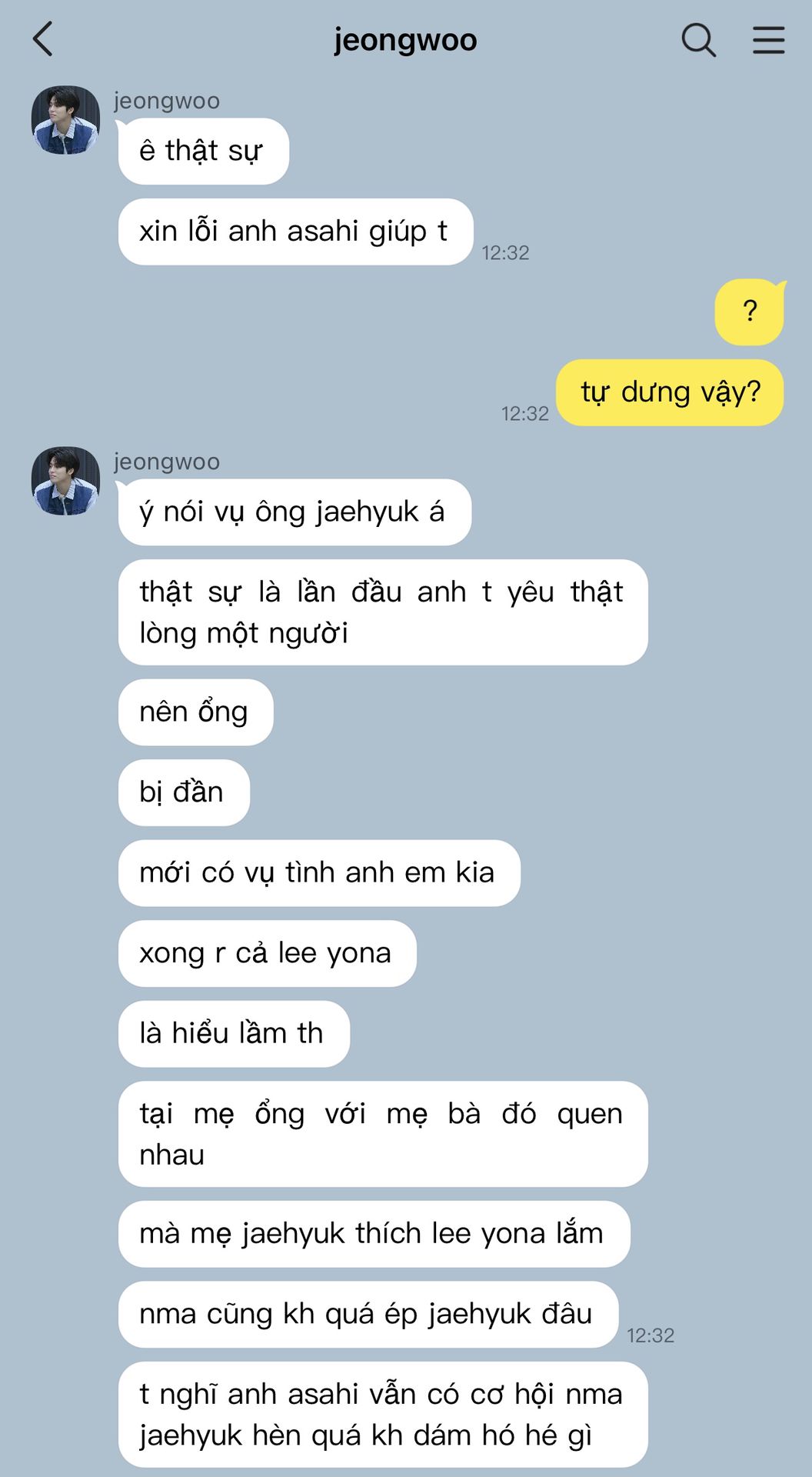This screenshot has height=1477, width=812.
Task: Search within the jeongwoo conversation
Action: coord(698,39)
